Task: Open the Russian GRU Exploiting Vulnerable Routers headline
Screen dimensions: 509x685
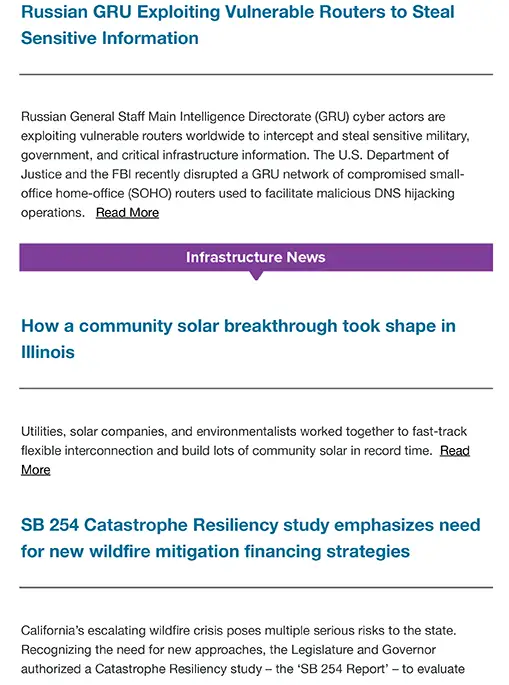Action: tap(238, 25)
